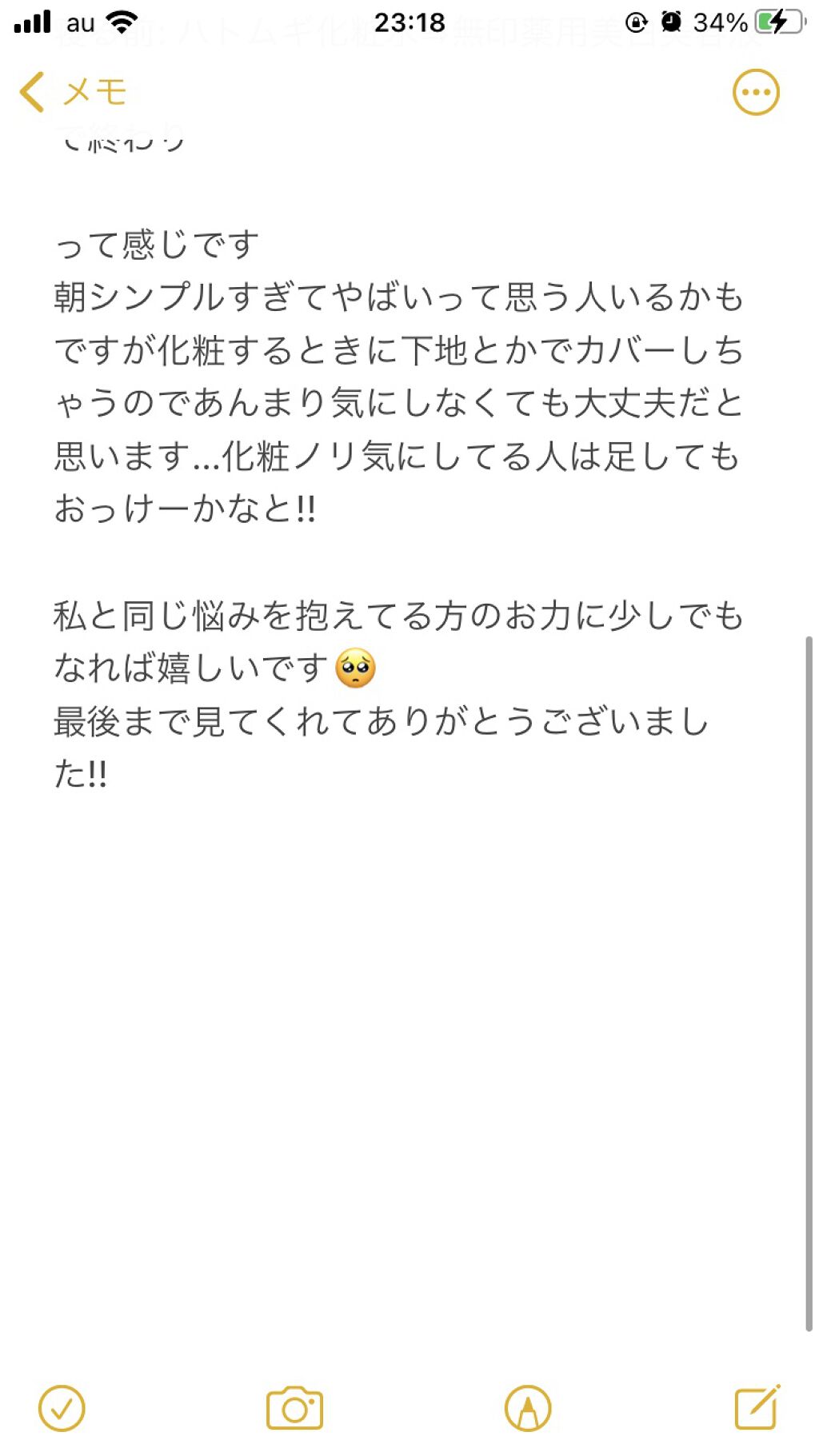This screenshot has height=1456, width=819.
Task: Compose a new note
Action: [757, 1406]
